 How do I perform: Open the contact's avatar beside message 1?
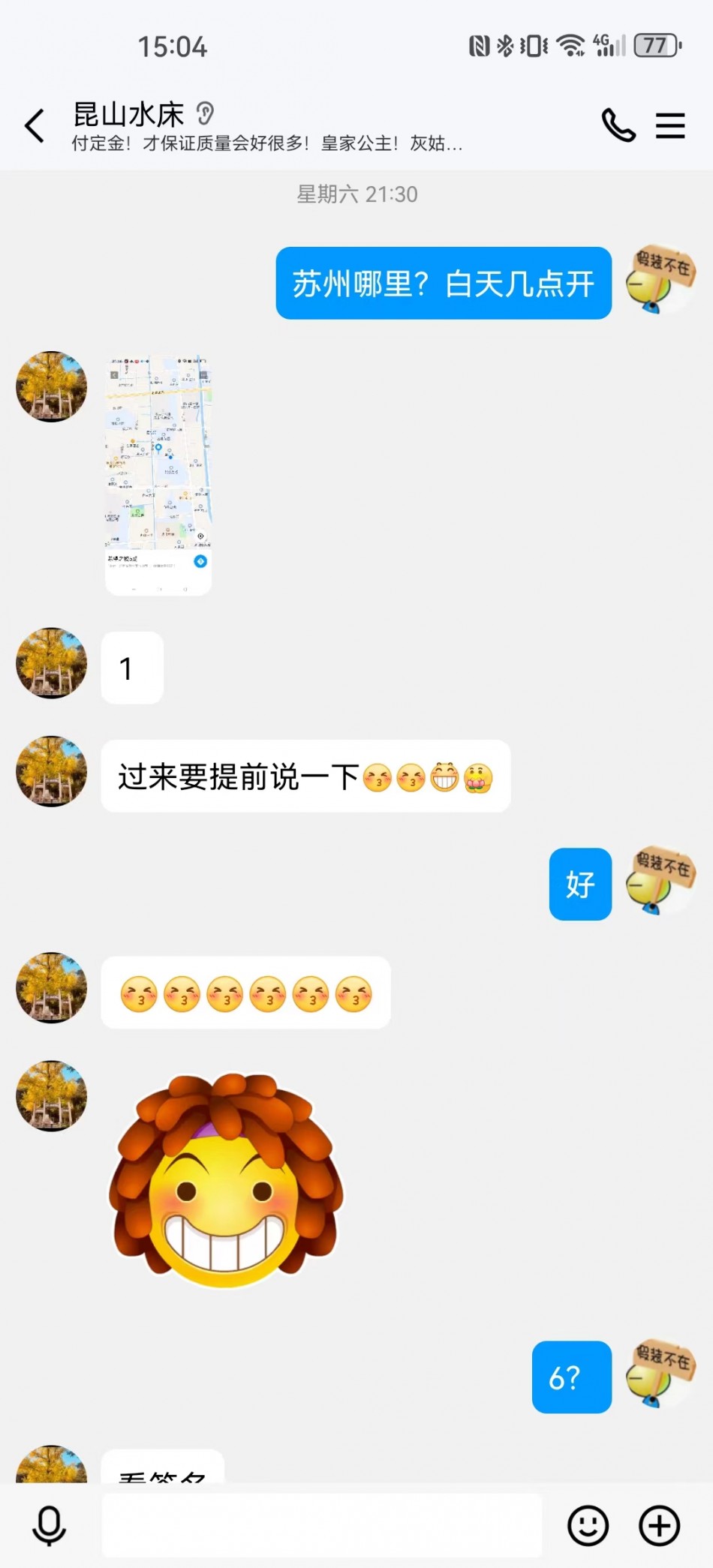[x=51, y=663]
